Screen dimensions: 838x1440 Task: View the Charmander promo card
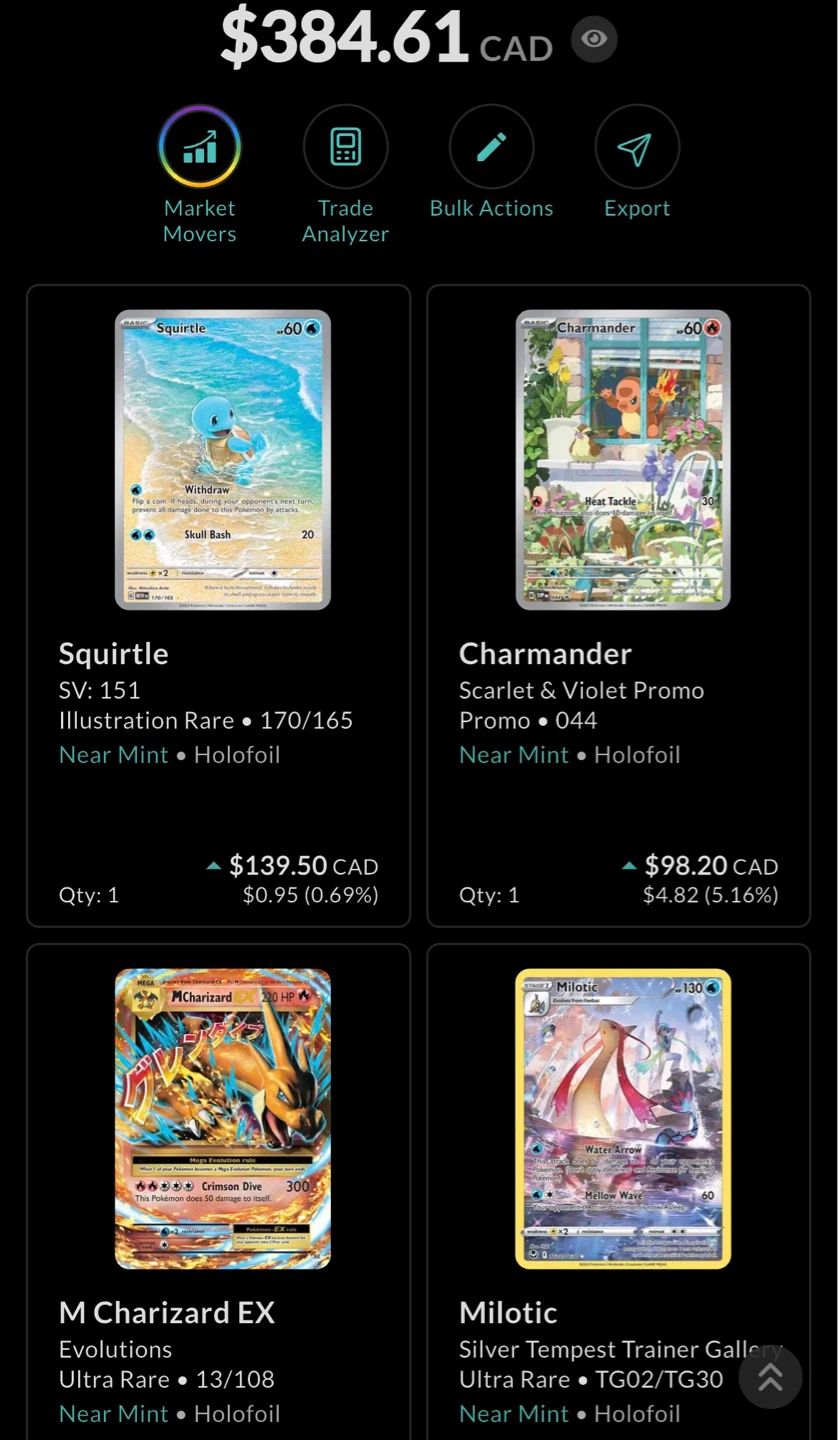point(619,606)
